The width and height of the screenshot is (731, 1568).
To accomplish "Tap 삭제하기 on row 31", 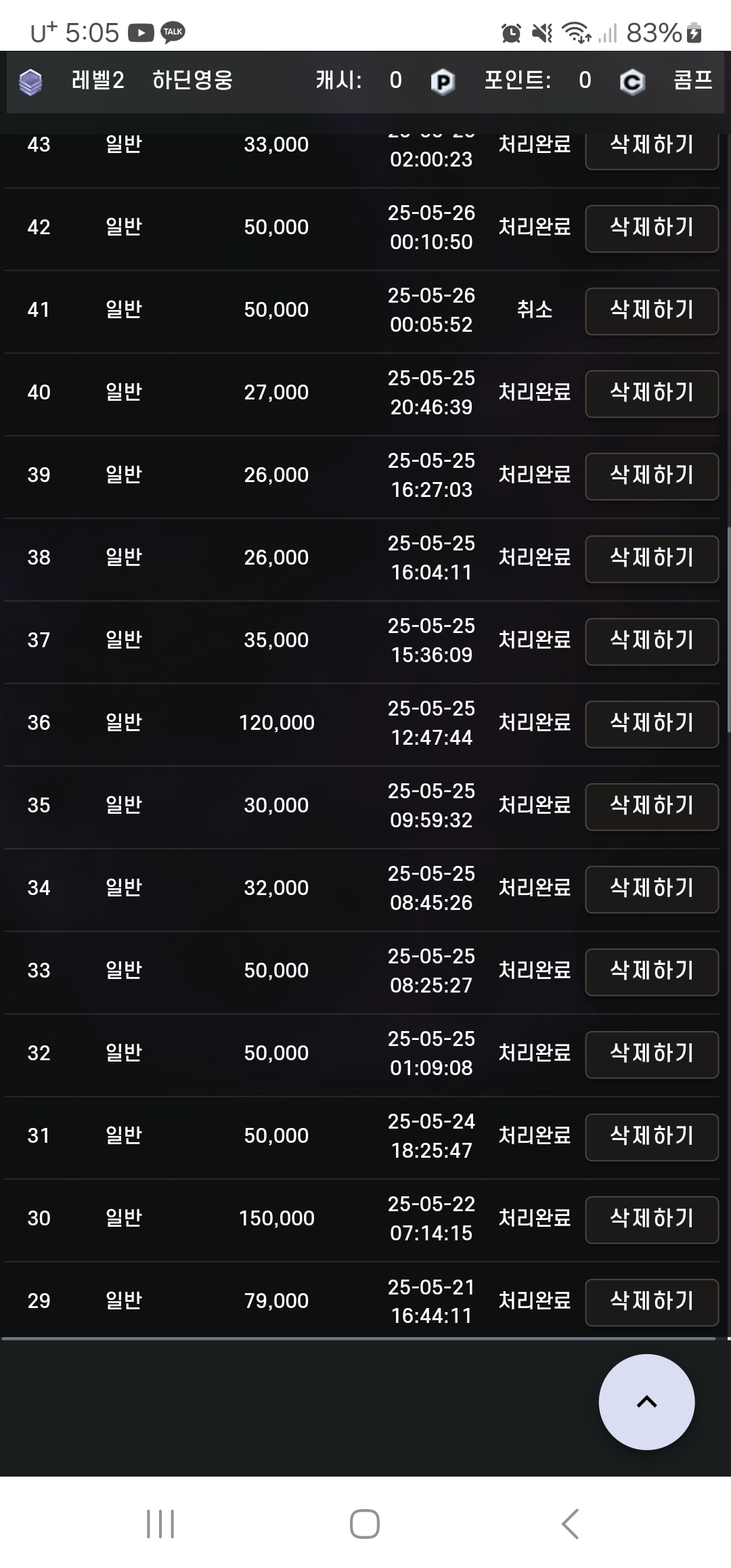I will pyautogui.click(x=651, y=1137).
